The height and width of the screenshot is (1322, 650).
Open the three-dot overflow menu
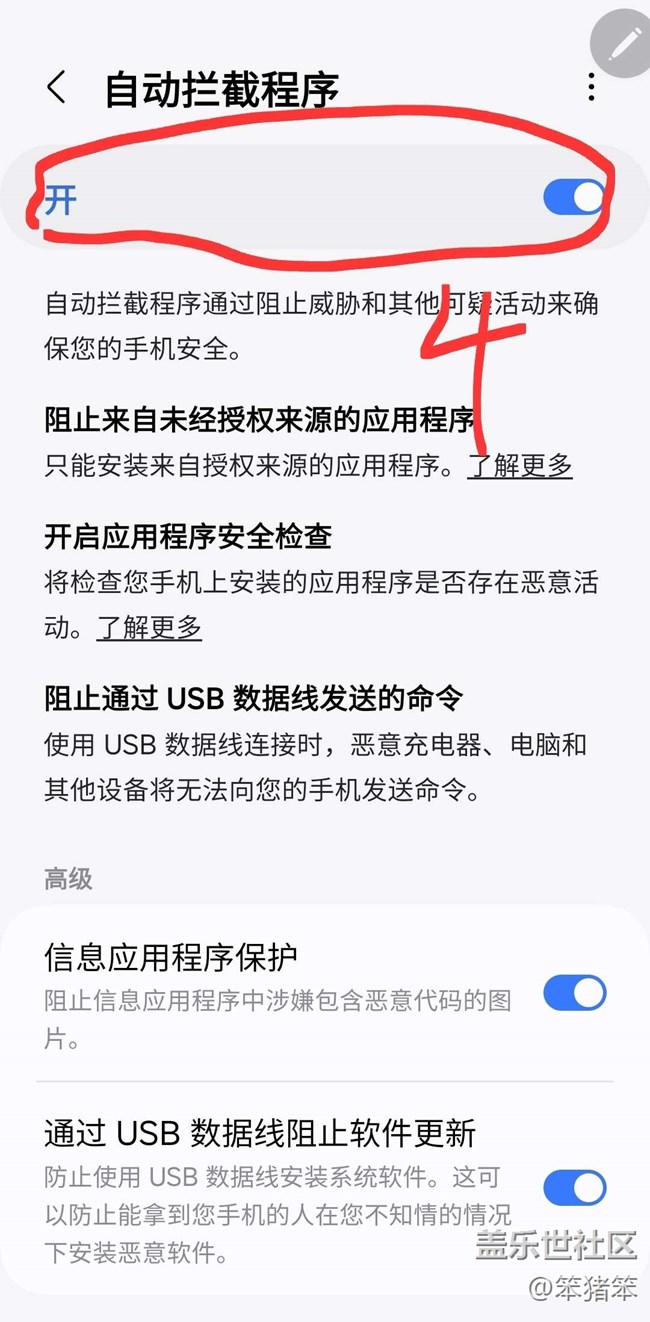[592, 88]
